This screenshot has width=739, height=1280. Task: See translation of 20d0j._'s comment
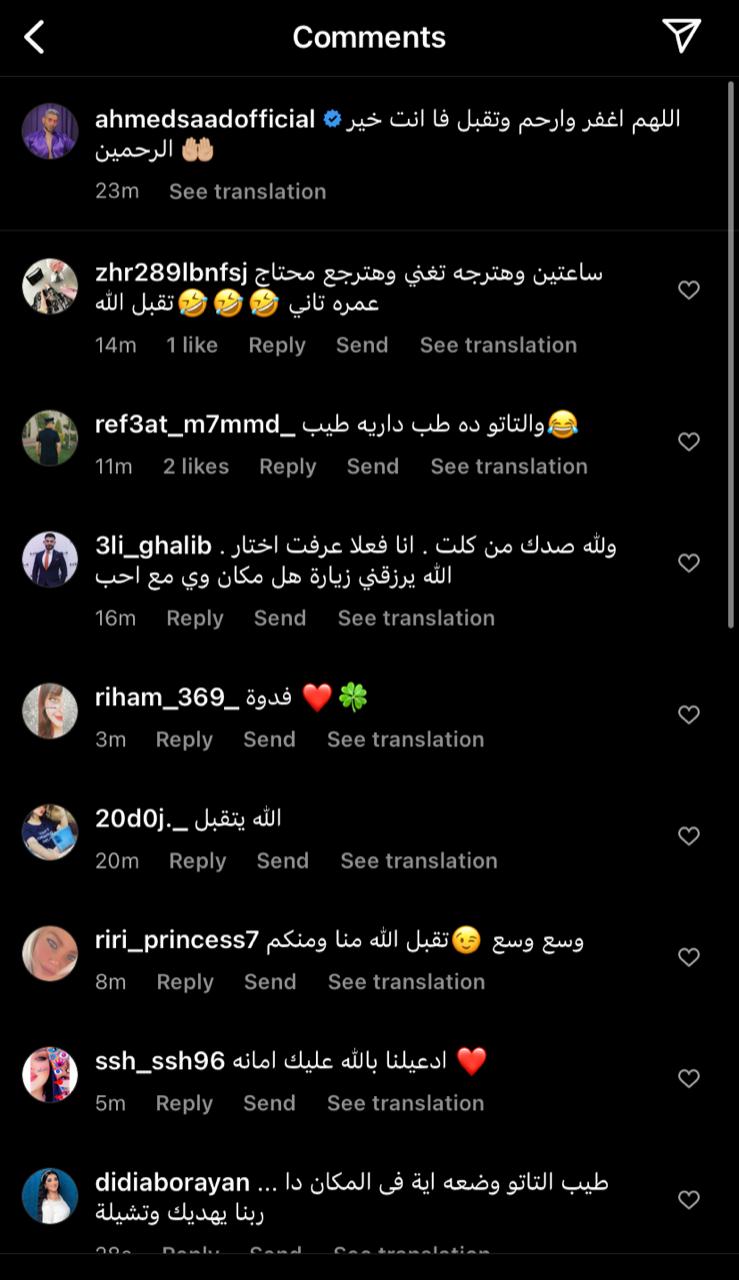[x=418, y=860]
